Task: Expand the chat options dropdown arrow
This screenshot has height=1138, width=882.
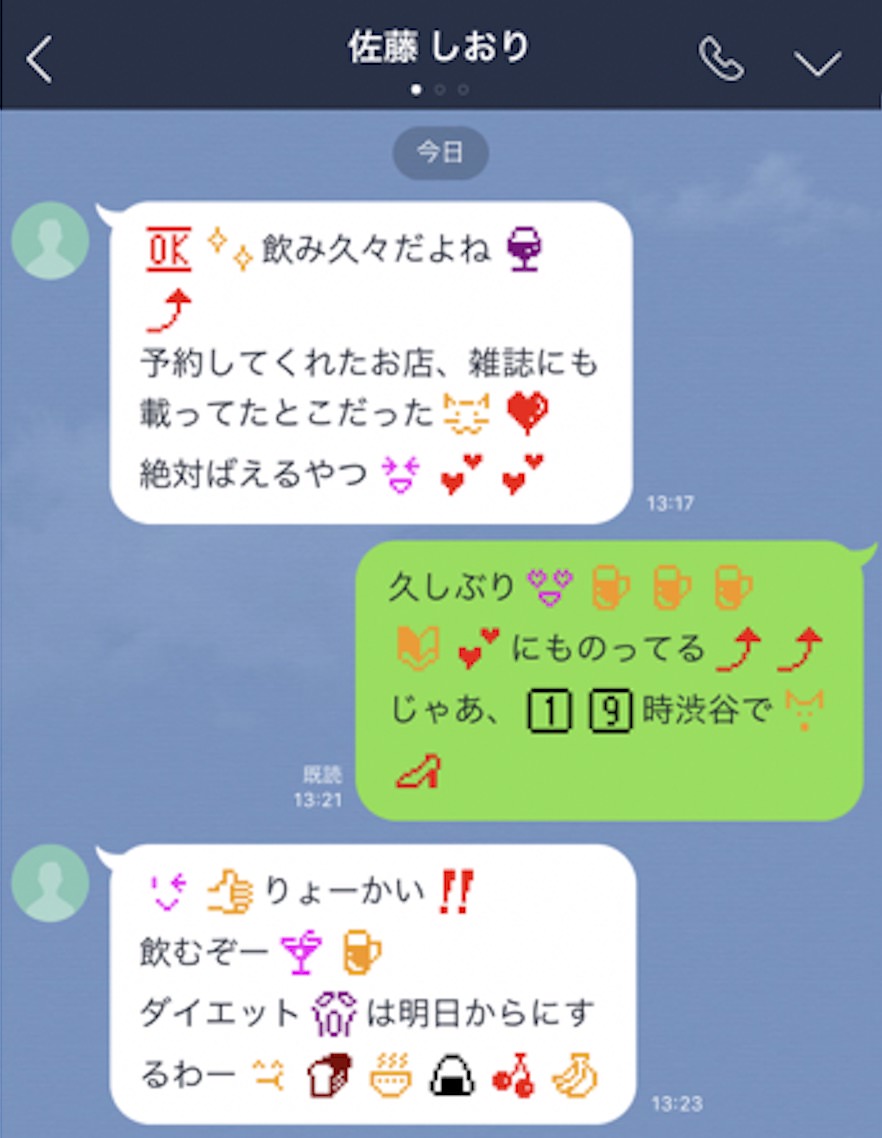Action: point(817,62)
